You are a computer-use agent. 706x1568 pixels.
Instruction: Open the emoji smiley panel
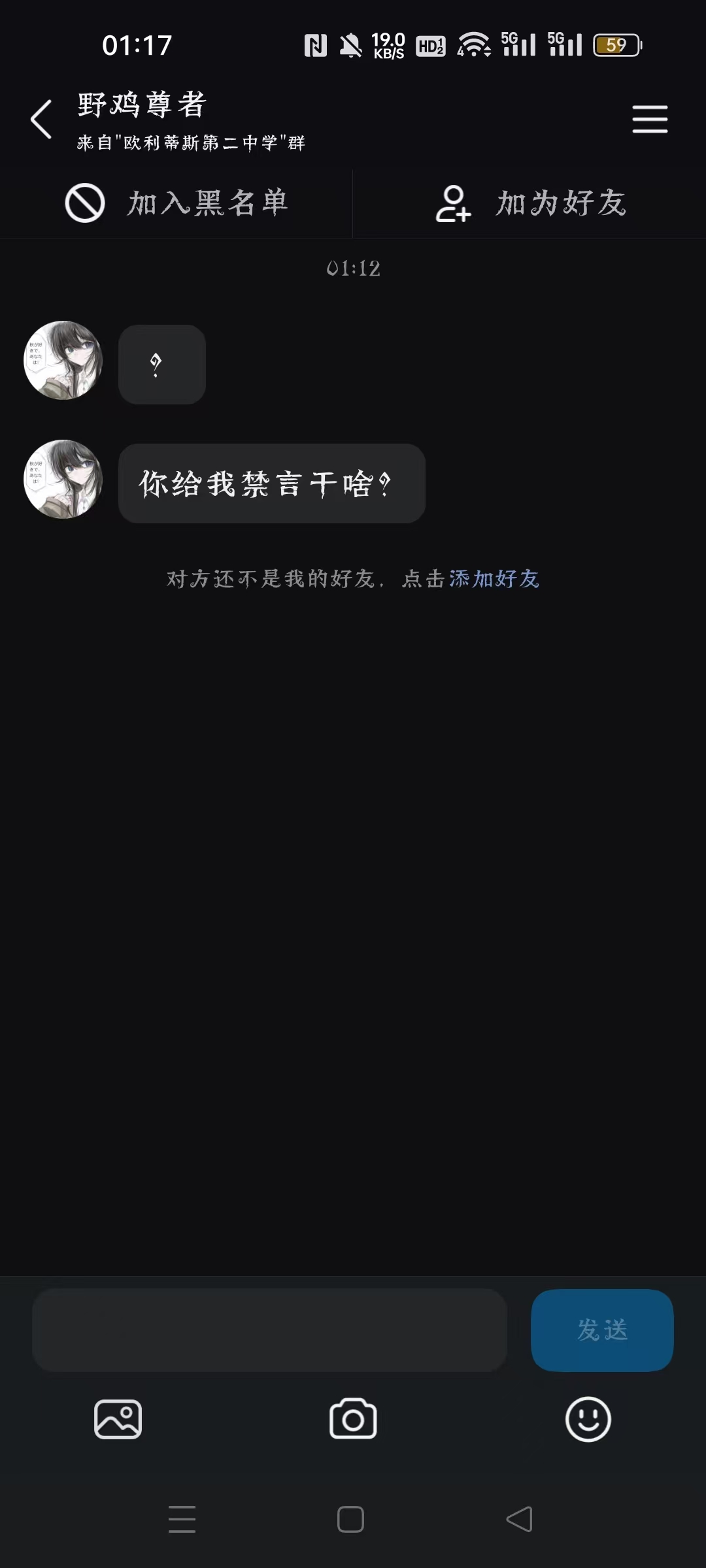pyautogui.click(x=588, y=1419)
